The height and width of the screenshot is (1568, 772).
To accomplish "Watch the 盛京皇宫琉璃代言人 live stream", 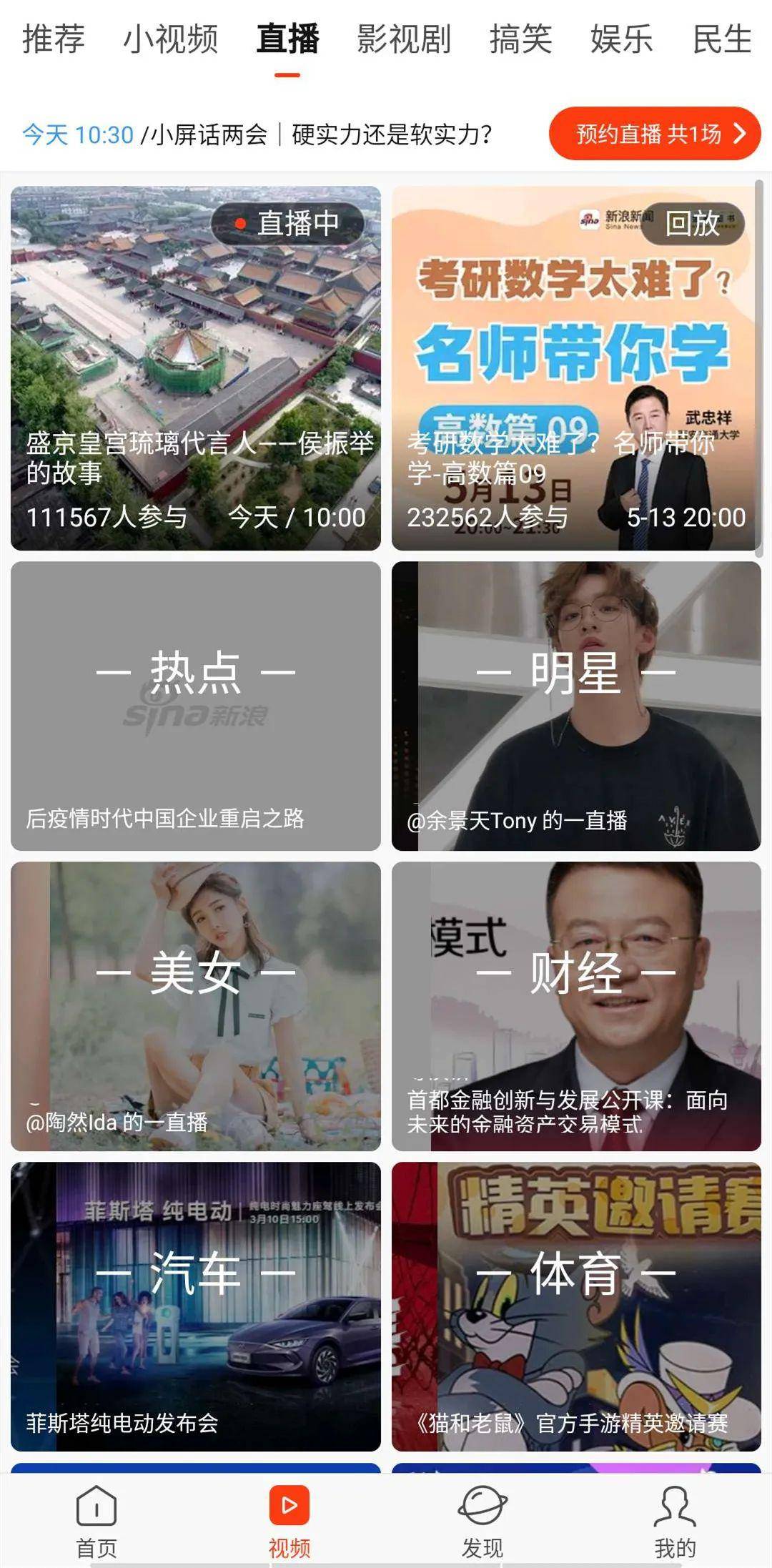I will coord(196,368).
